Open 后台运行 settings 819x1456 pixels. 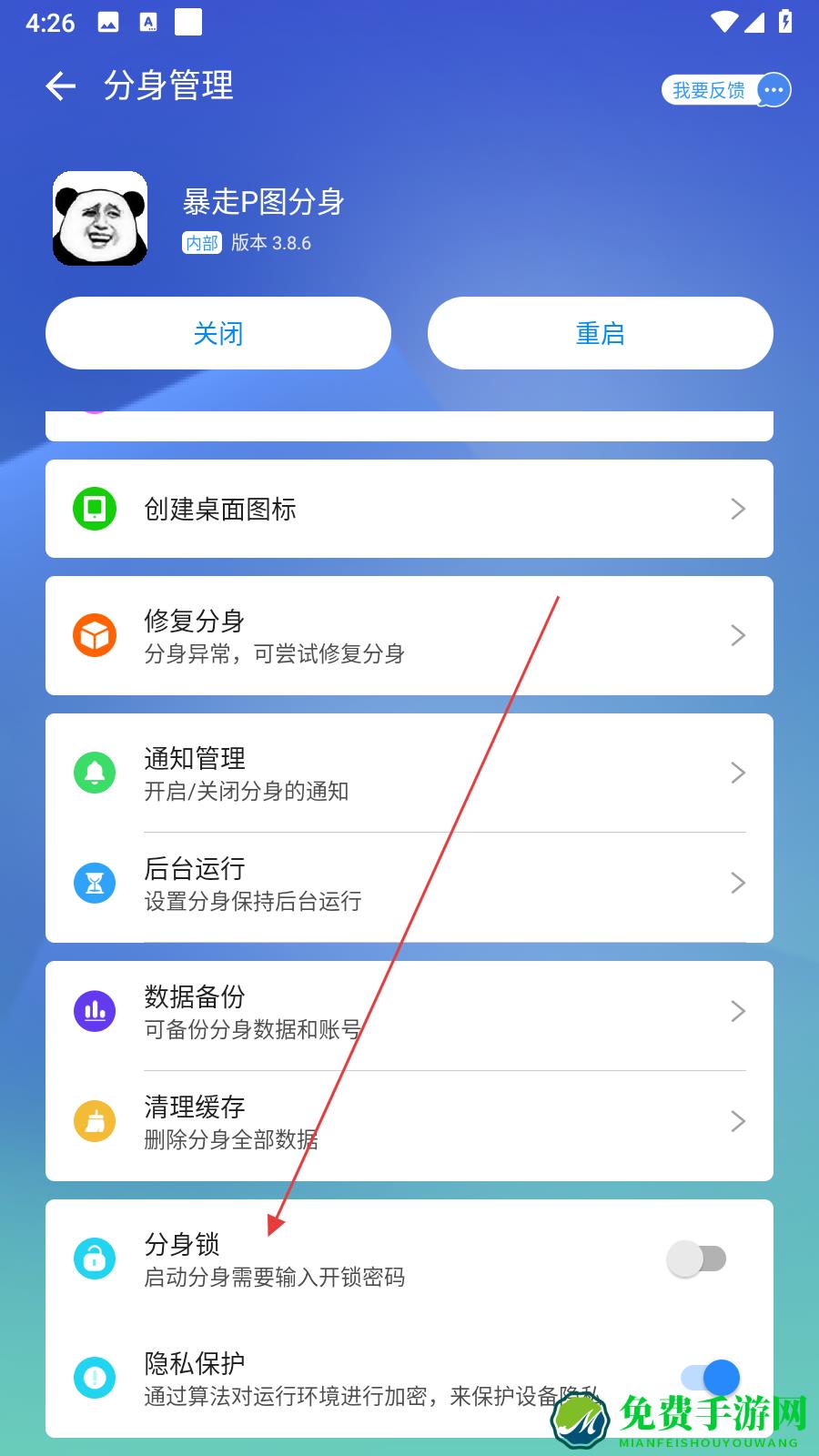tap(409, 883)
